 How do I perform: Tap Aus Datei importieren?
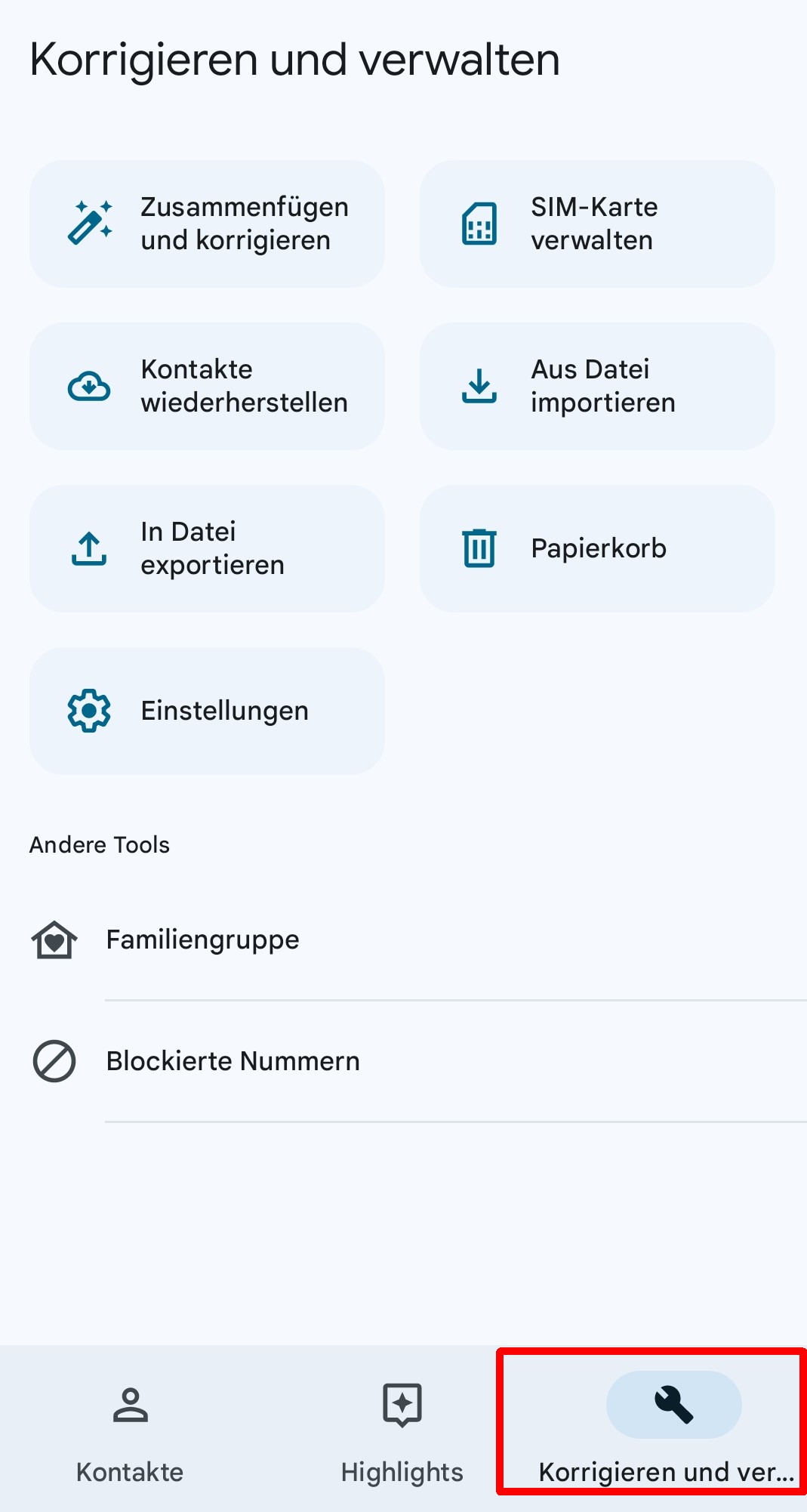point(597,386)
